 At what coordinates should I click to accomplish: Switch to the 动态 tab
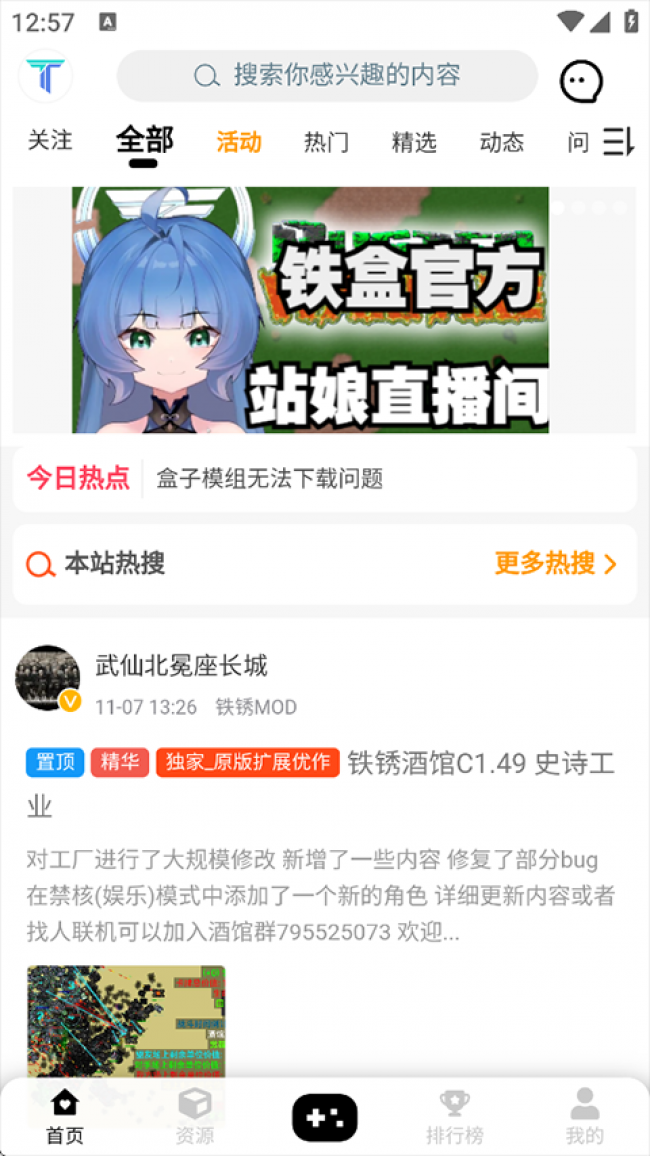502,142
